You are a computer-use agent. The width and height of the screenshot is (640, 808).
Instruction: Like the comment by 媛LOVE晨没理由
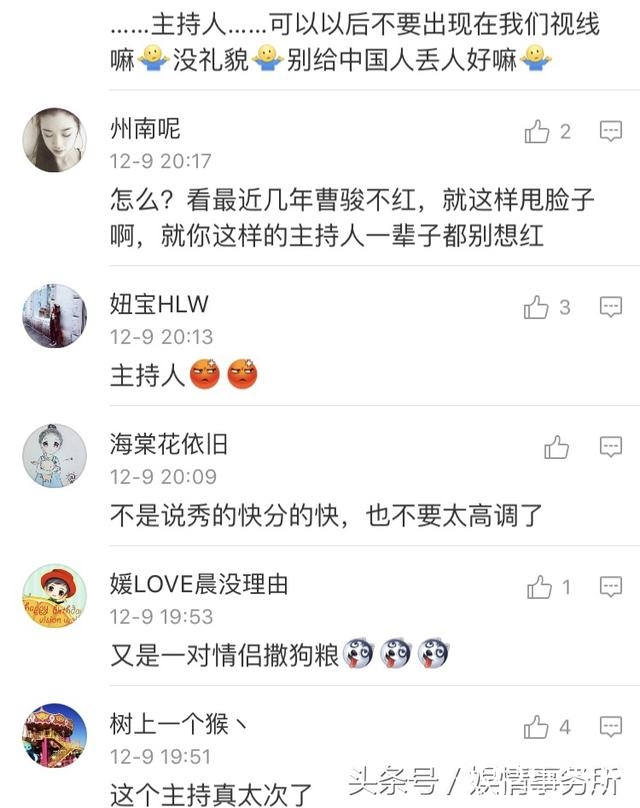click(539, 587)
